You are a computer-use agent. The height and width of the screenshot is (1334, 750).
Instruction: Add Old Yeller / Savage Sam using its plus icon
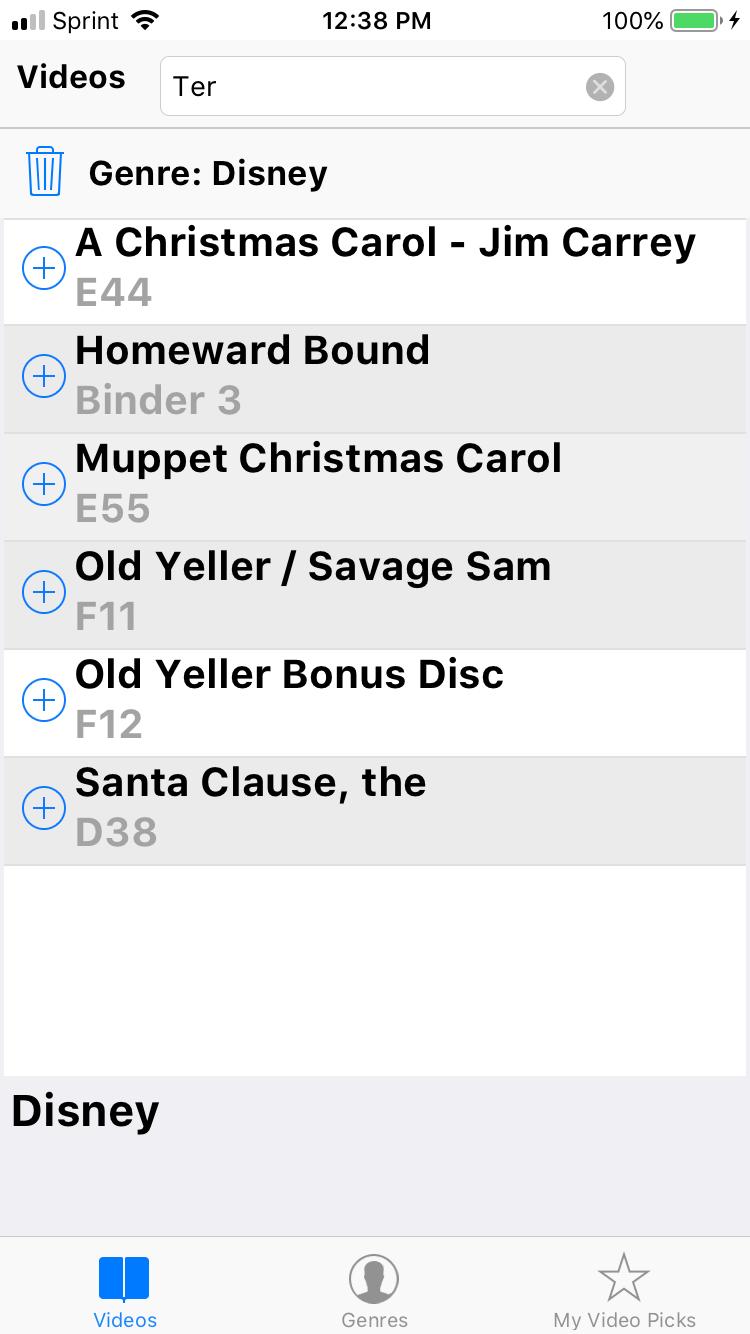tap(44, 591)
